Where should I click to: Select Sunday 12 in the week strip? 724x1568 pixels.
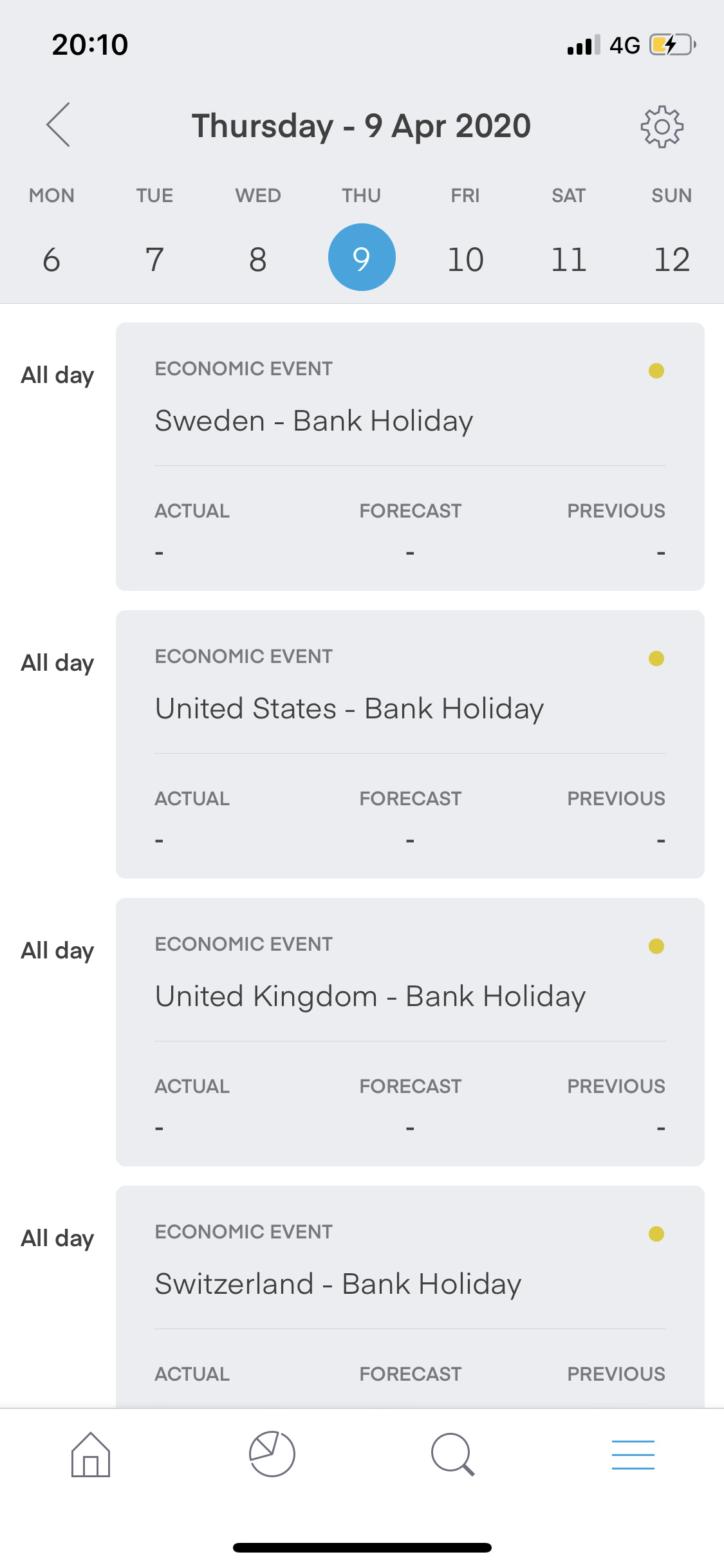tap(672, 259)
